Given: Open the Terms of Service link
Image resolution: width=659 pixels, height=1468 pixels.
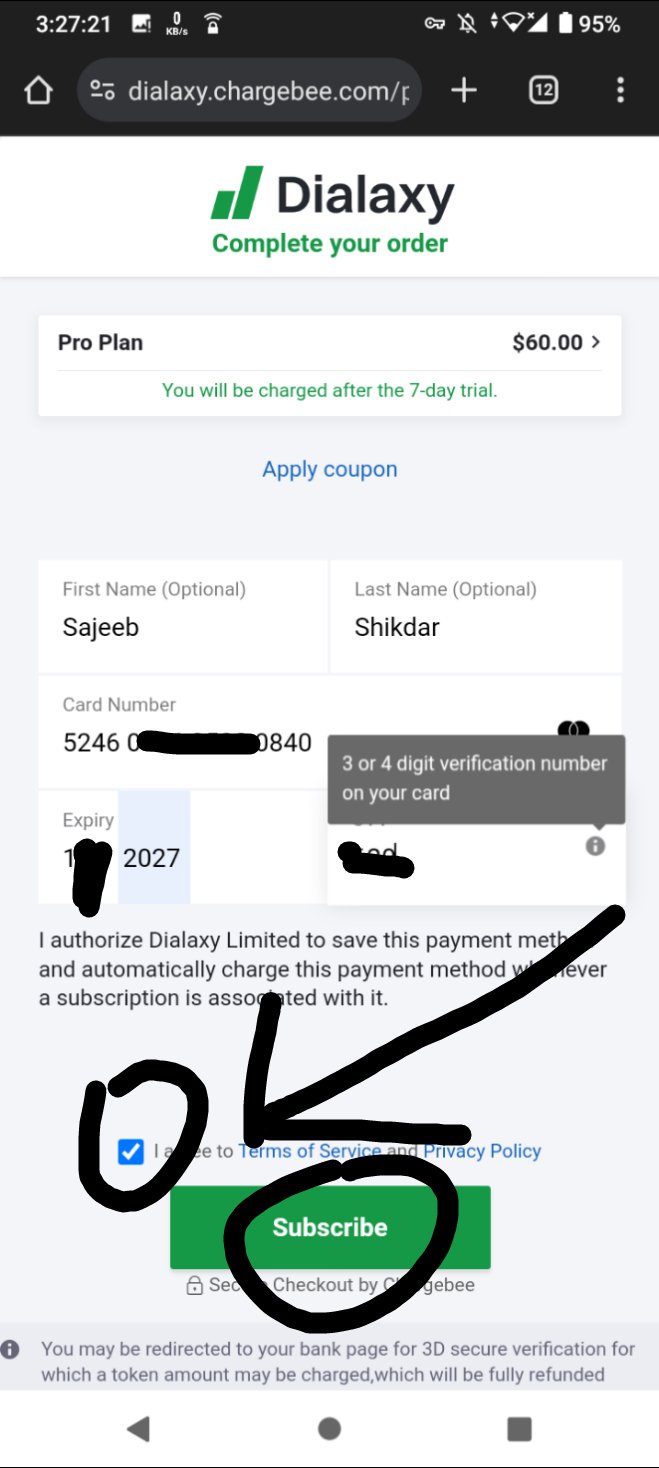Looking at the screenshot, I should coord(310,1151).
